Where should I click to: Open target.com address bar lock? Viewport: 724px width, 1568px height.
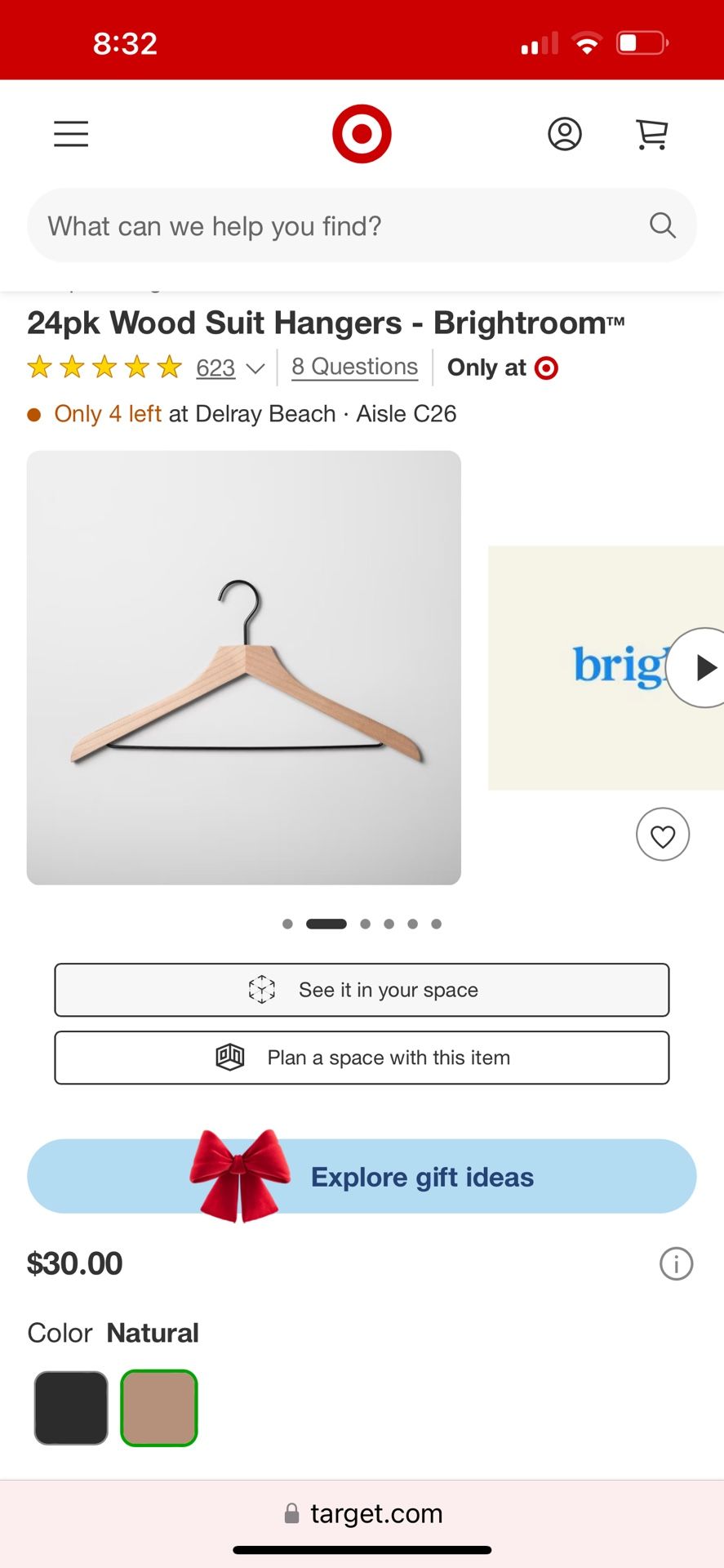(x=290, y=1512)
